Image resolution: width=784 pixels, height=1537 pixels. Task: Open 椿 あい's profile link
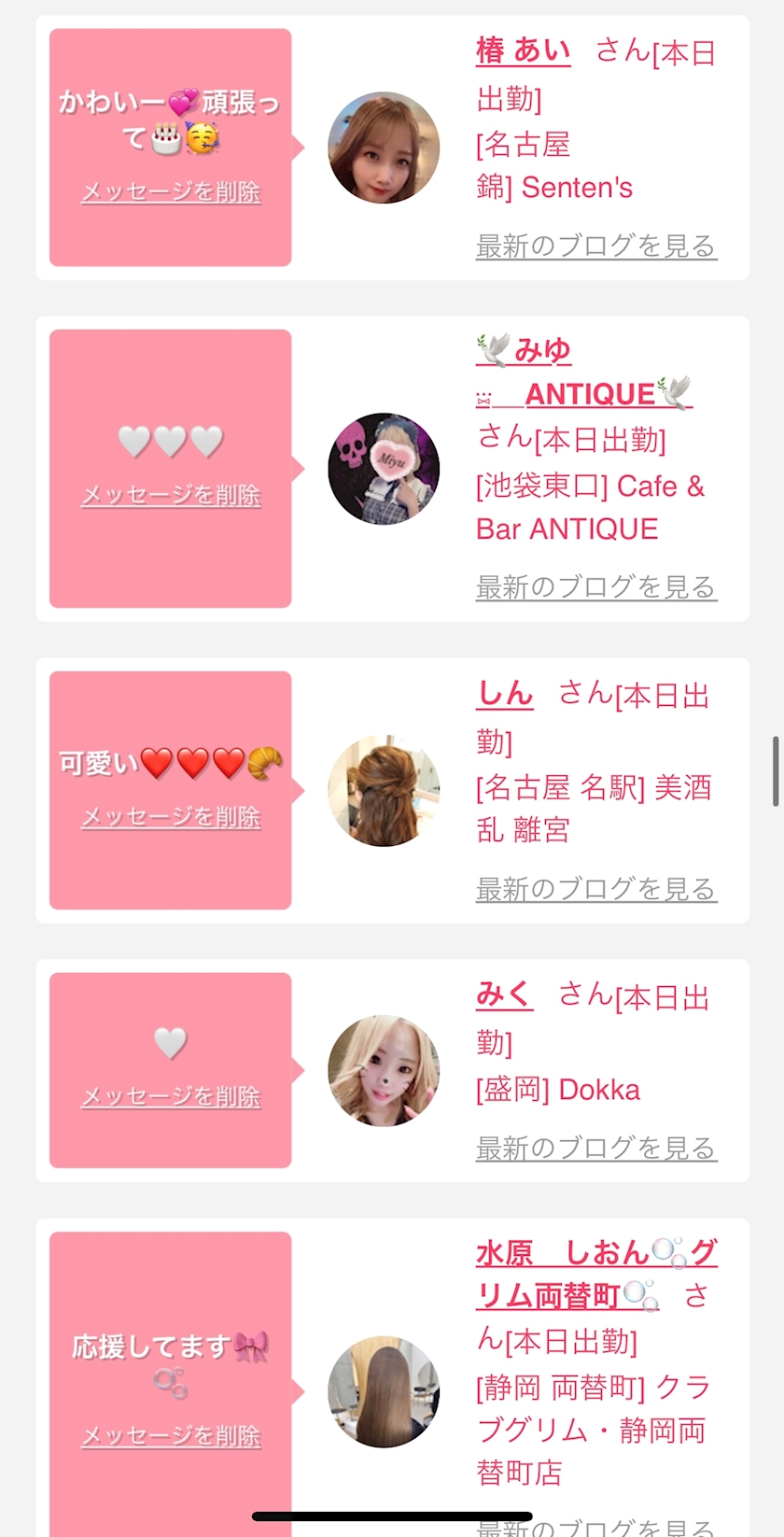pyautogui.click(x=523, y=49)
